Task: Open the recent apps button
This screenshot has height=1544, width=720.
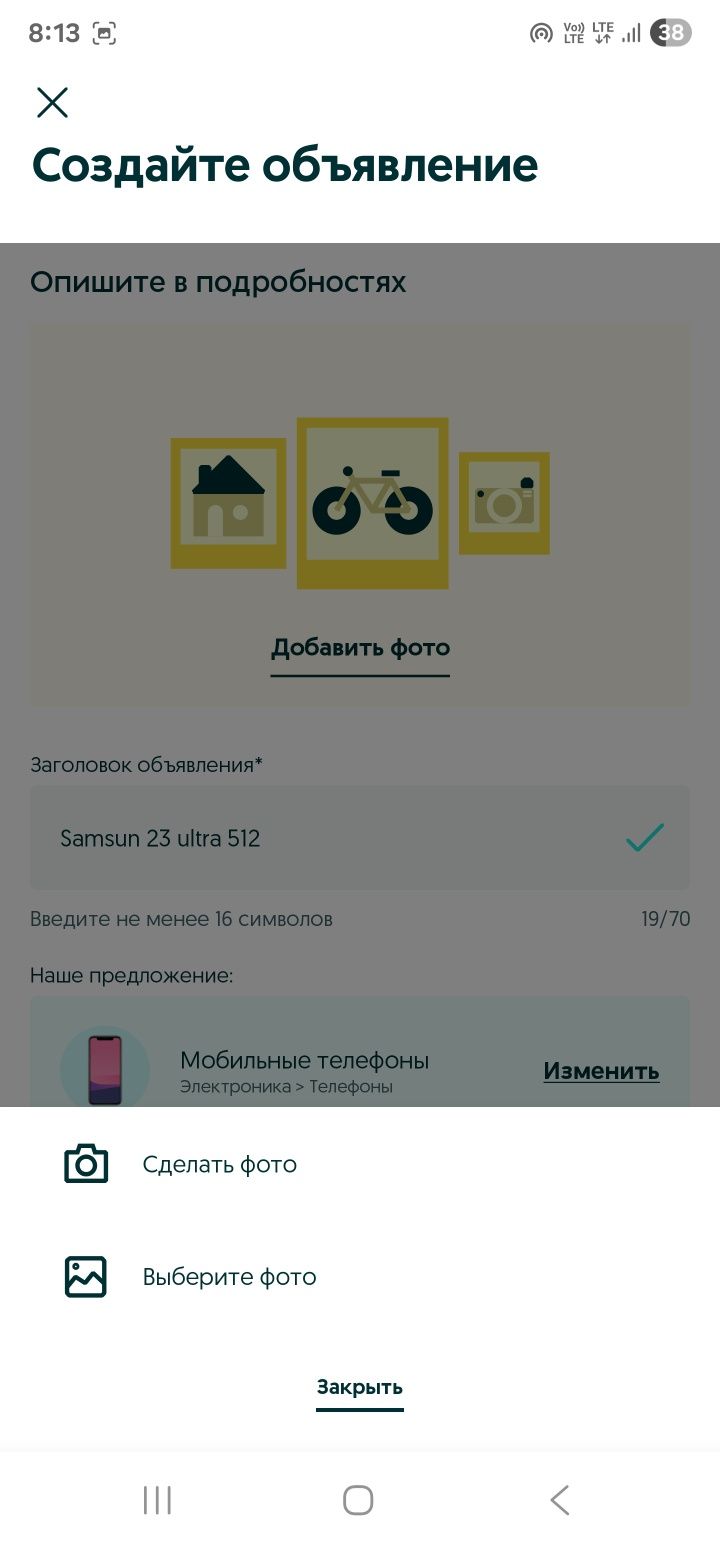Action: (157, 1500)
